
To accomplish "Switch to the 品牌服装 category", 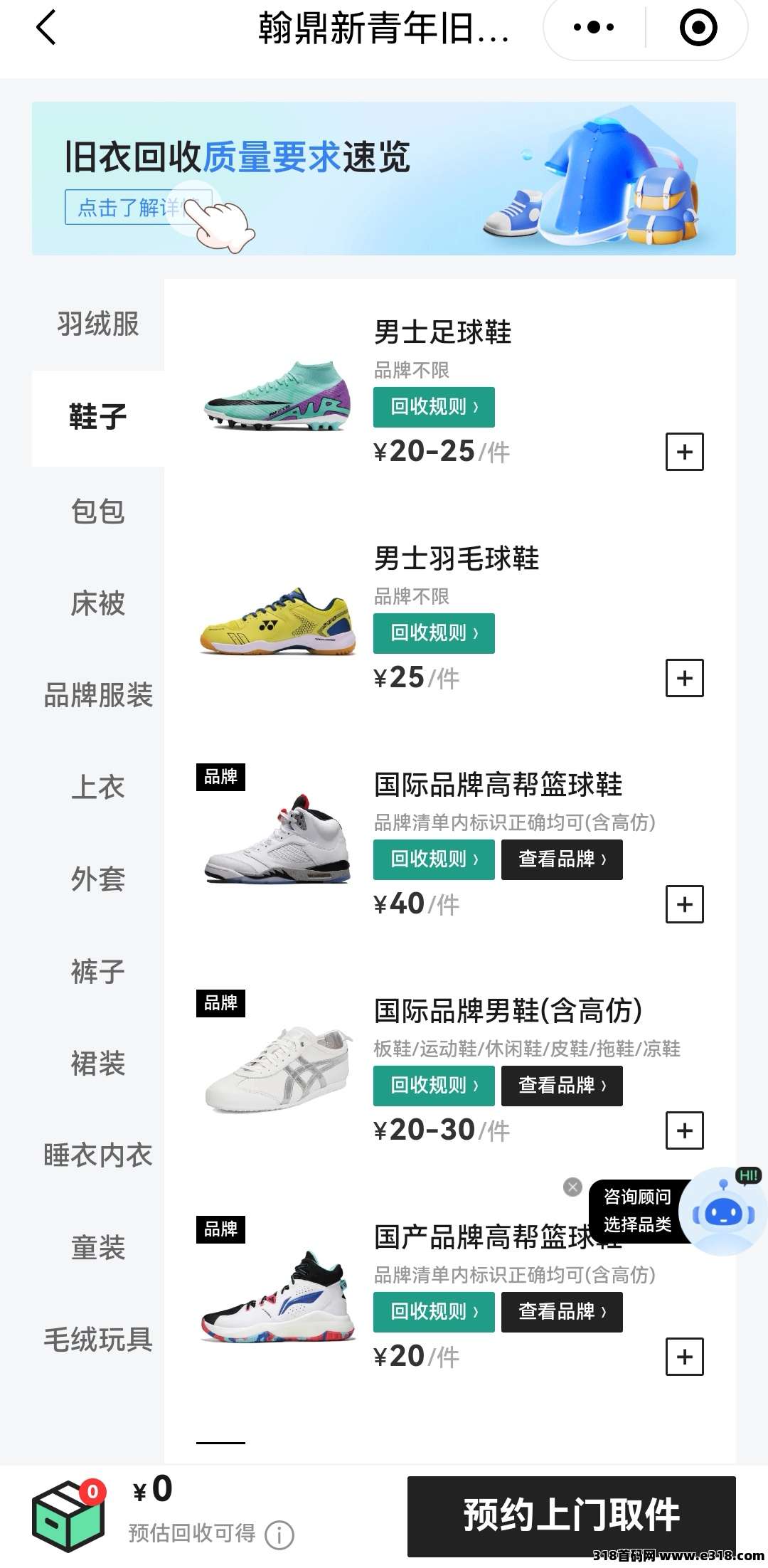I will 98,695.
